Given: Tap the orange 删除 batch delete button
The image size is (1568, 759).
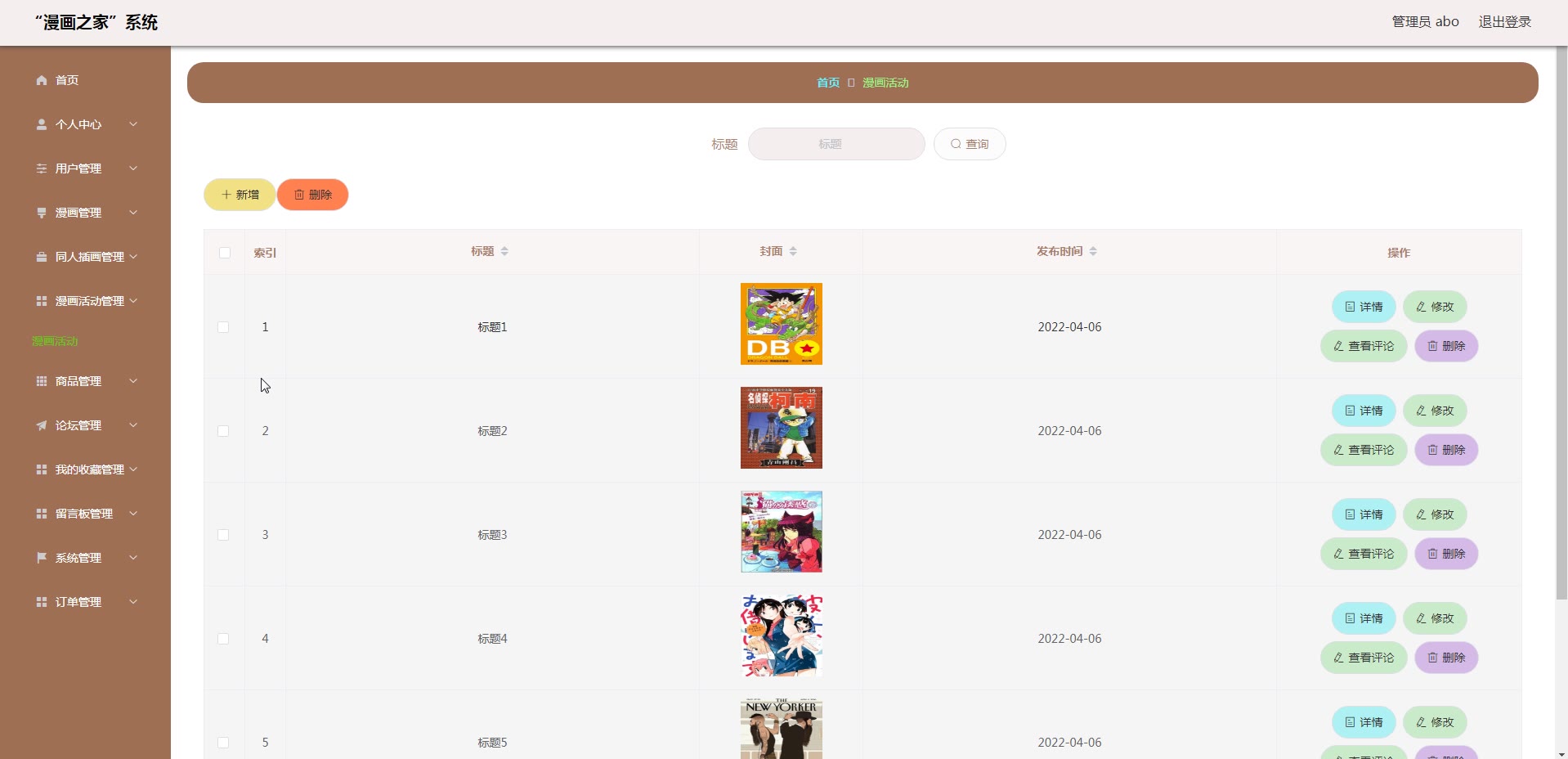Looking at the screenshot, I should (312, 195).
